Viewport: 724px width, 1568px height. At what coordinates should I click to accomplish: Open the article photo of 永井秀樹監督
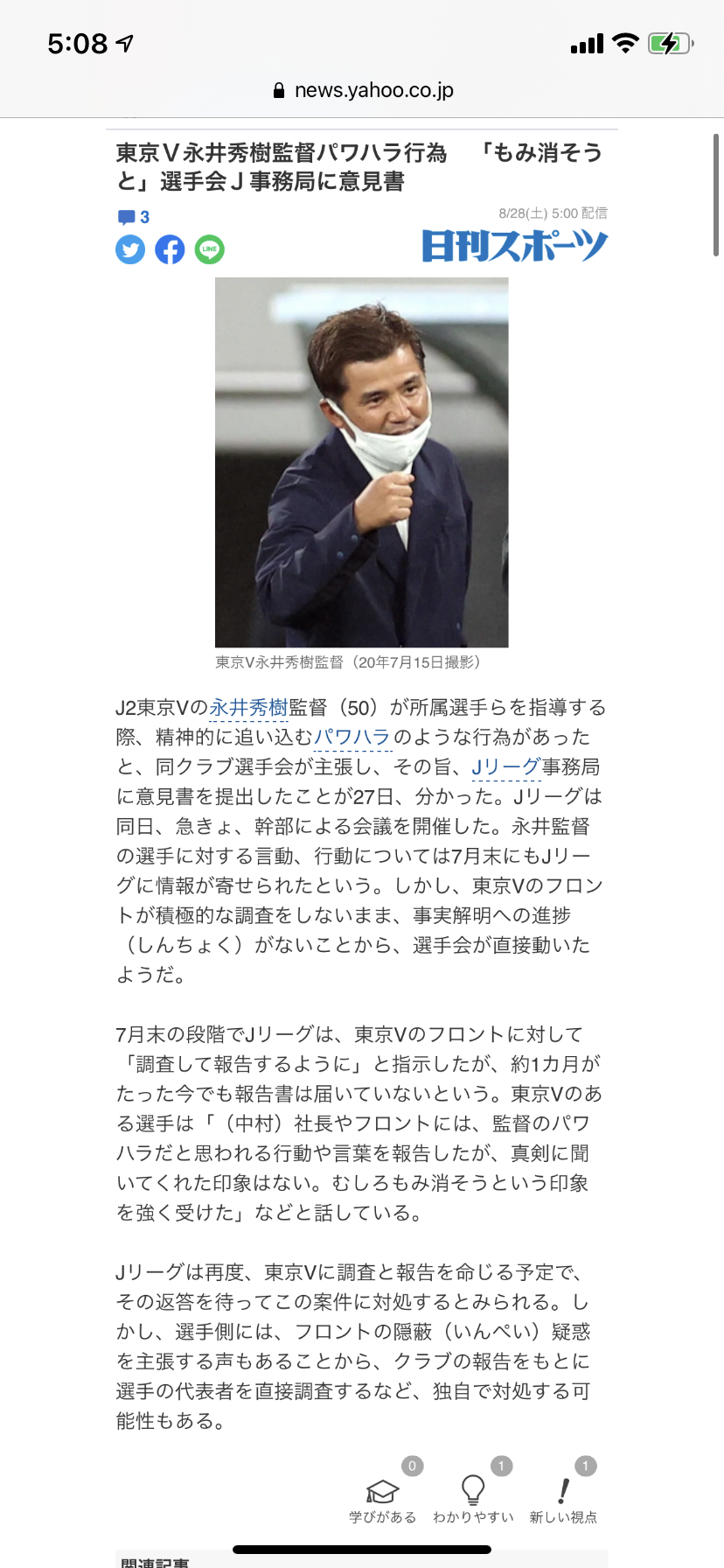(x=361, y=462)
